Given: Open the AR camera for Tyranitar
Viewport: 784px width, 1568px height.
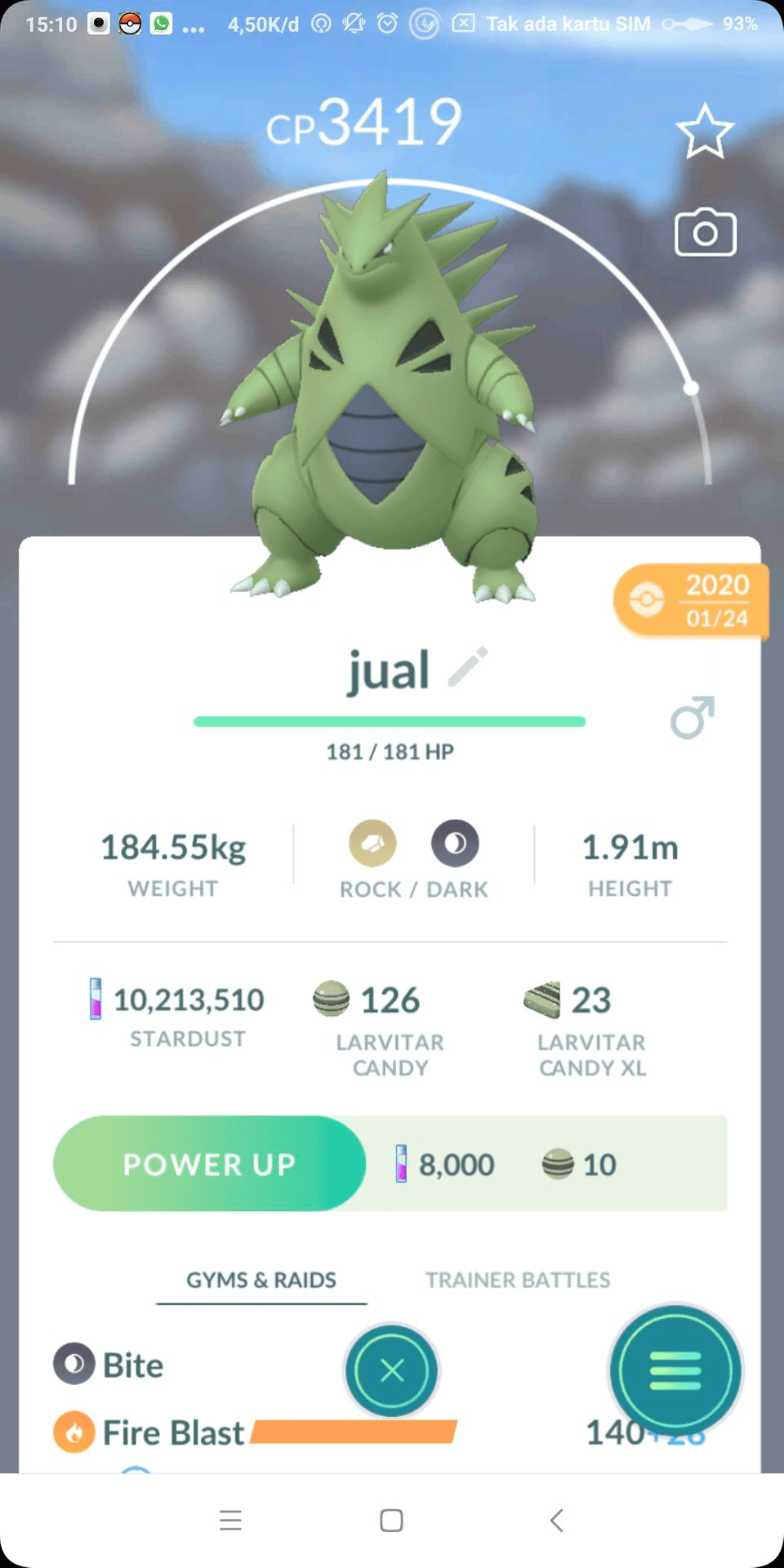Looking at the screenshot, I should pyautogui.click(x=705, y=234).
